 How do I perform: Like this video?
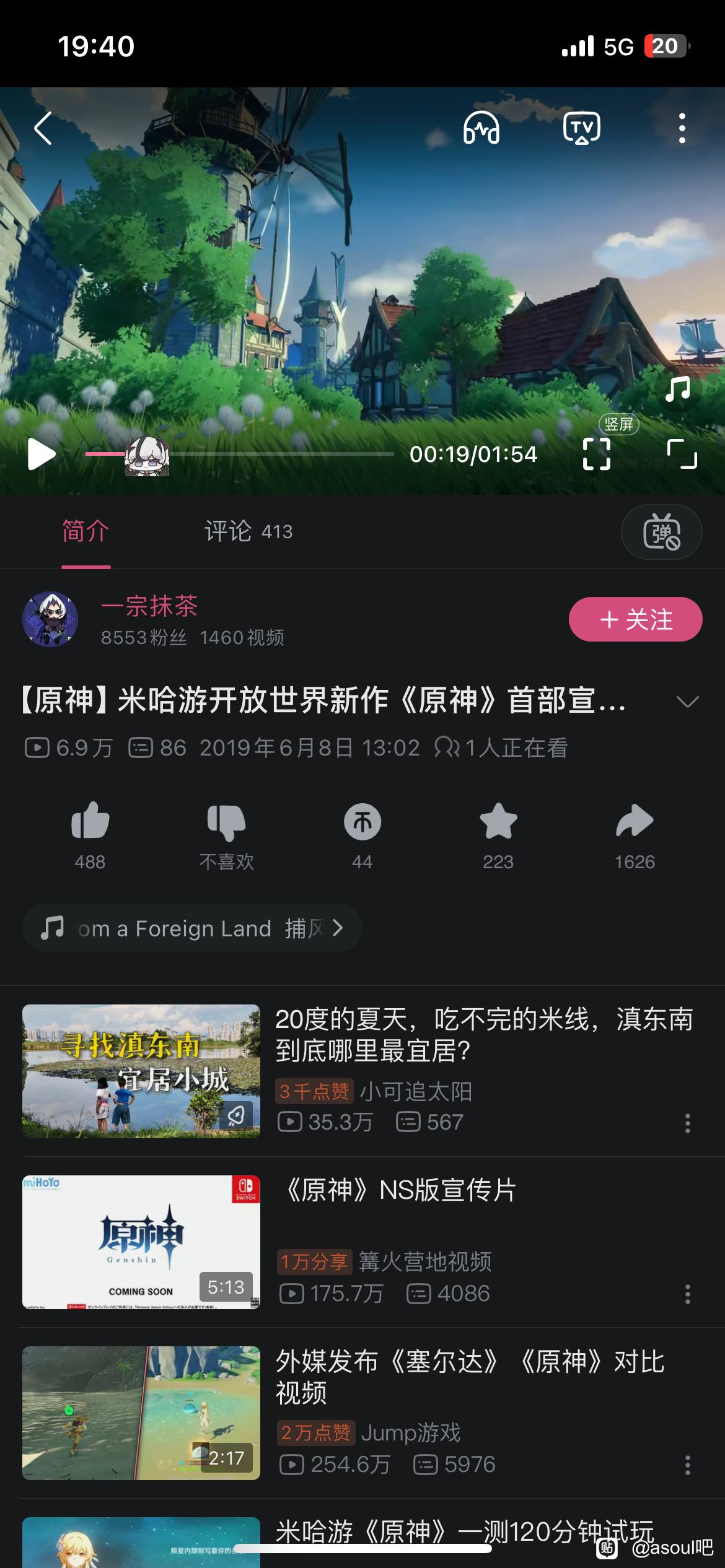[90, 822]
